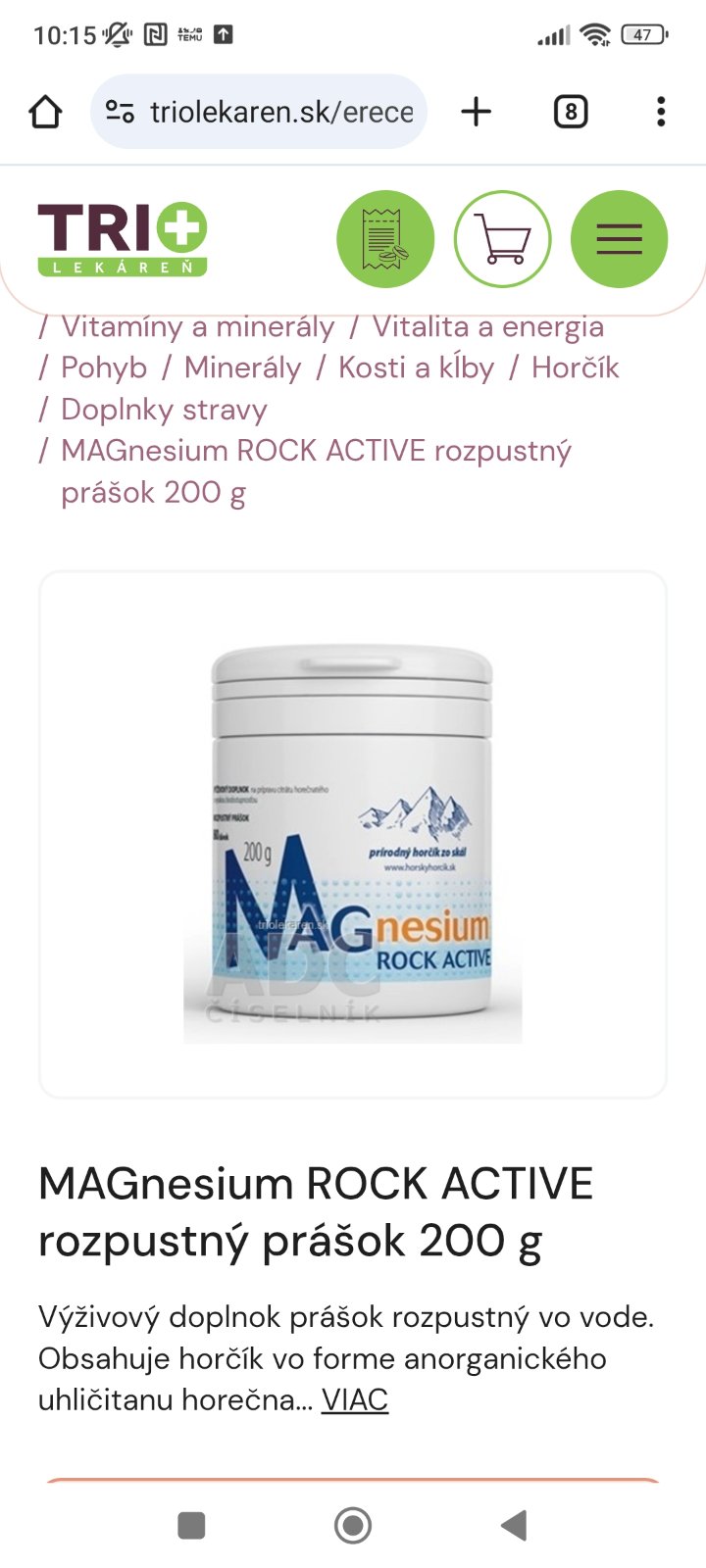Open the Doplnky stravy breadcrumb
Viewport: 706px width, 1568px height.
coord(164,409)
